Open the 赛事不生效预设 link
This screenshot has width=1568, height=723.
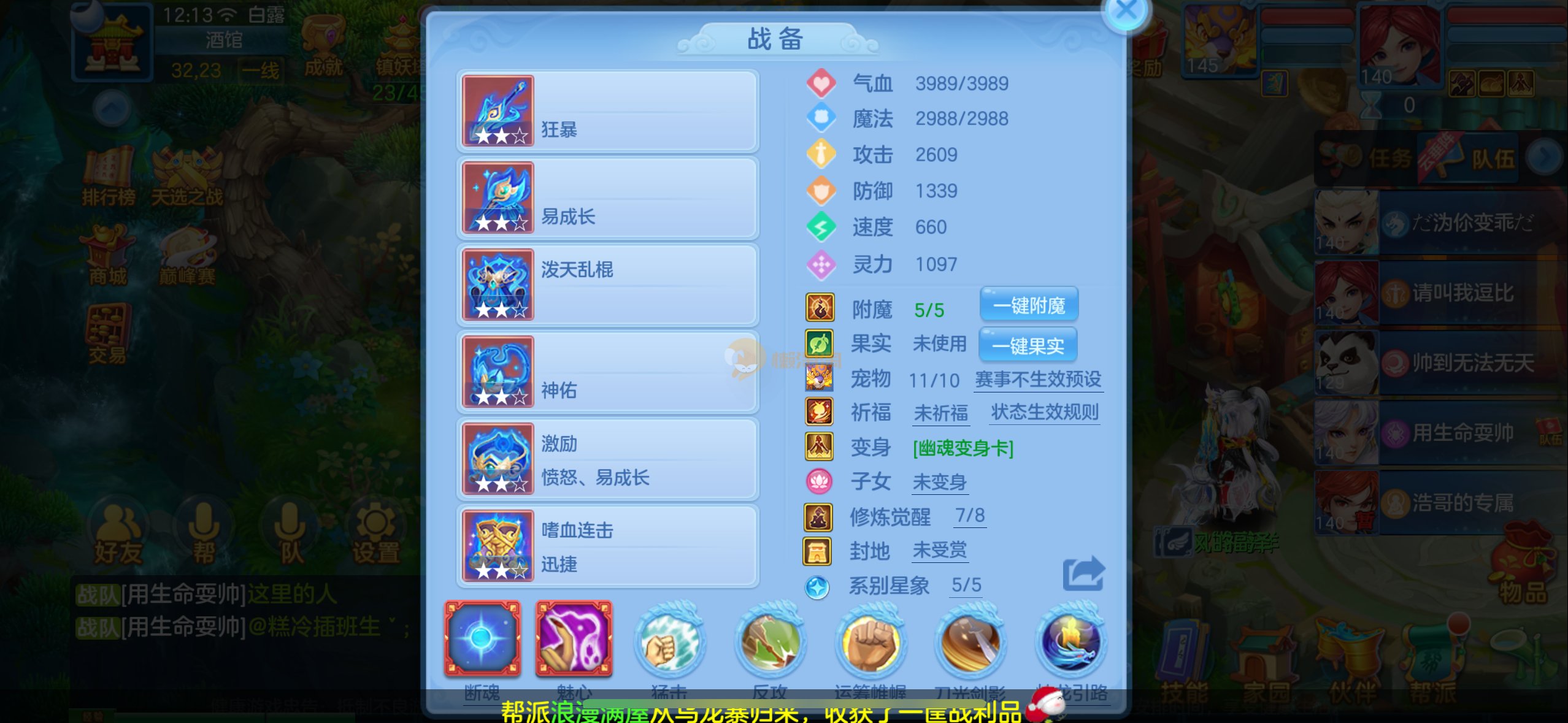pyautogui.click(x=1038, y=380)
